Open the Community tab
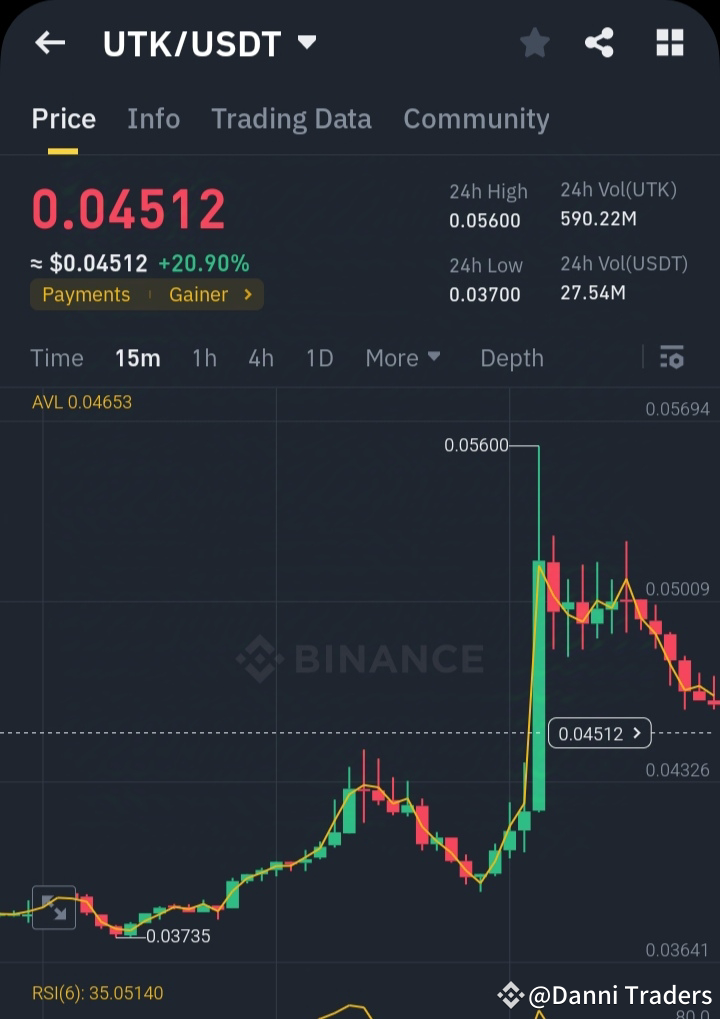The height and width of the screenshot is (1019, 720). 476,118
